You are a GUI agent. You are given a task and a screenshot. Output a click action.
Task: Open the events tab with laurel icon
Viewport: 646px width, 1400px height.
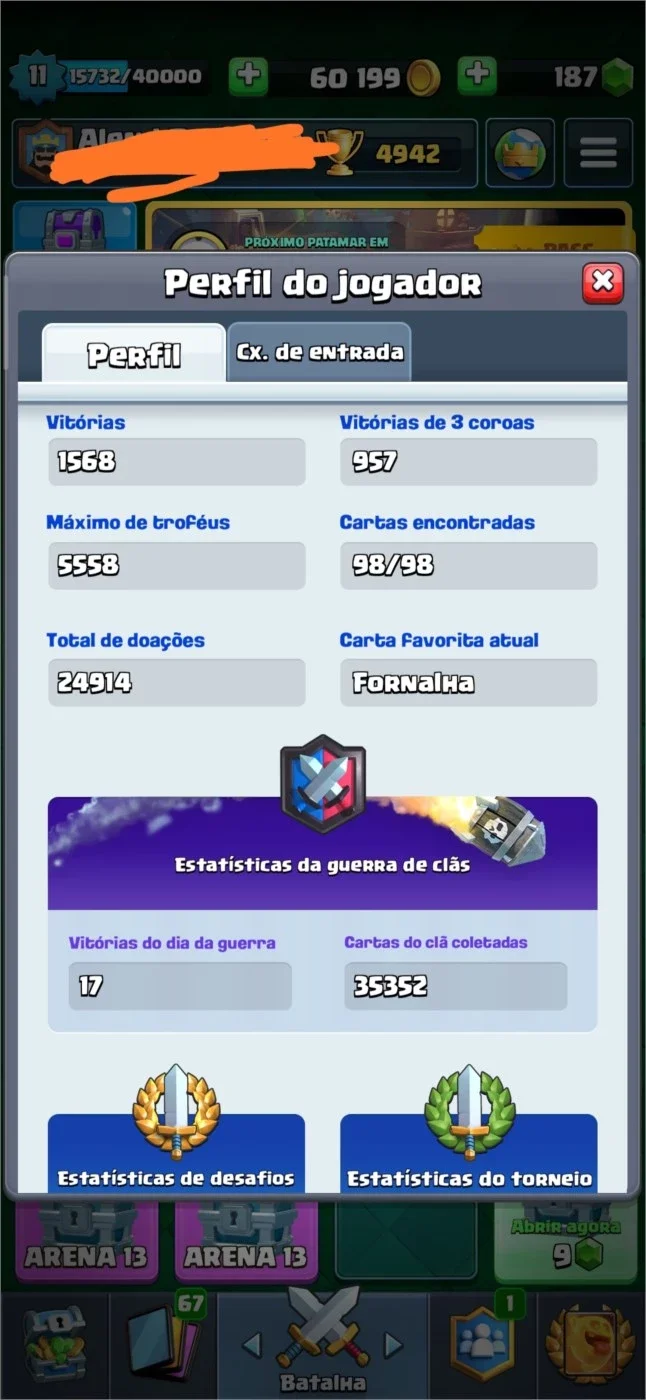[592, 1344]
